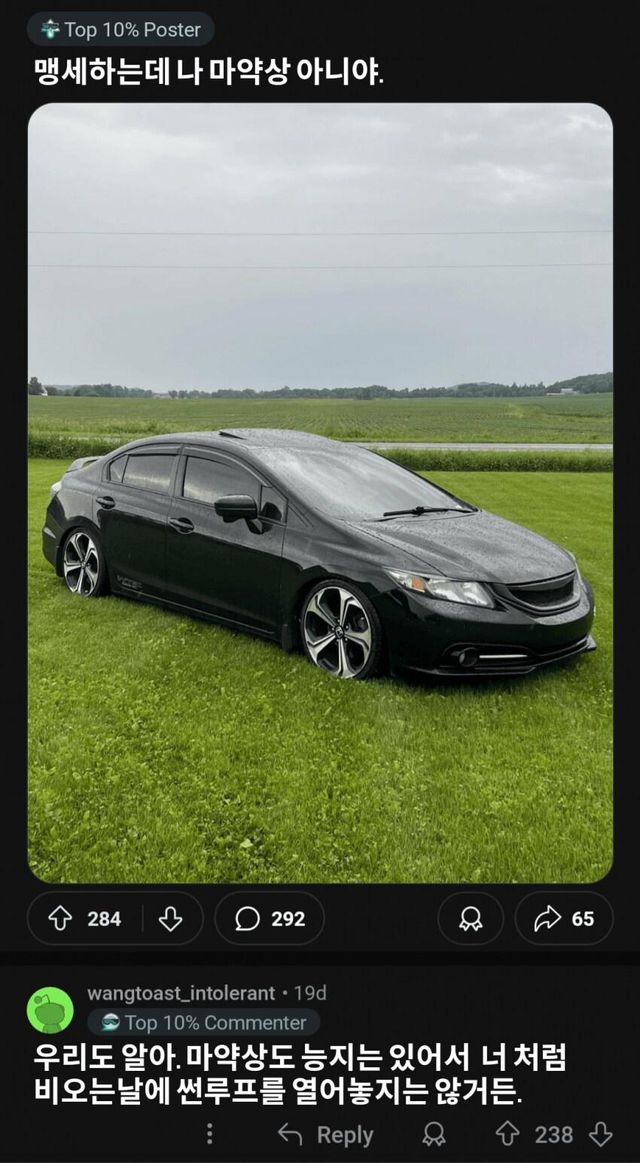Open the black car photo
Image resolution: width=640 pixels, height=1163 pixels.
pos(320,492)
